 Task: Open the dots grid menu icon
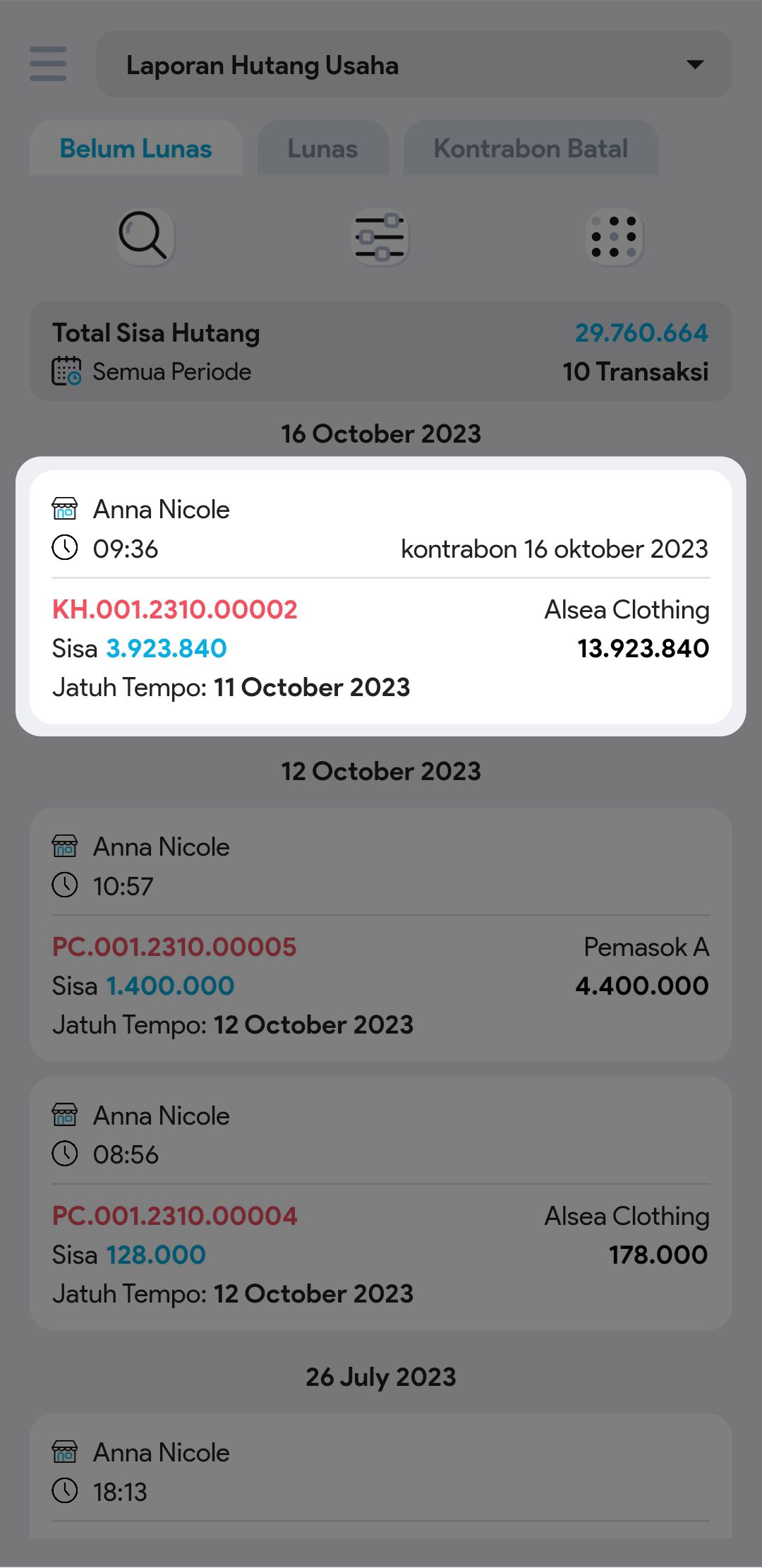point(615,237)
